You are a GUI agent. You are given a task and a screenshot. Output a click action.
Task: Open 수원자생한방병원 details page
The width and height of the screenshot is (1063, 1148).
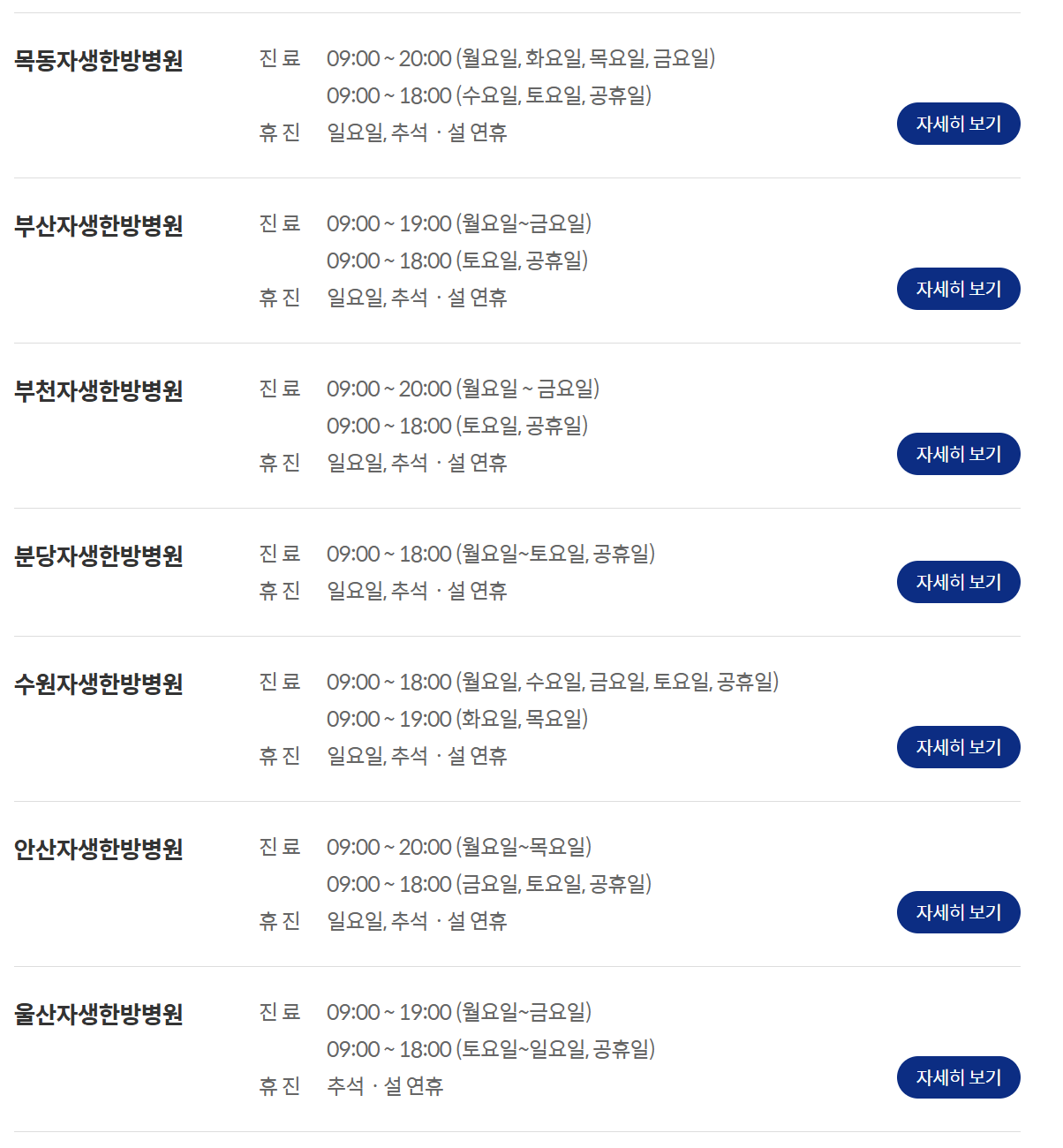[x=958, y=746]
